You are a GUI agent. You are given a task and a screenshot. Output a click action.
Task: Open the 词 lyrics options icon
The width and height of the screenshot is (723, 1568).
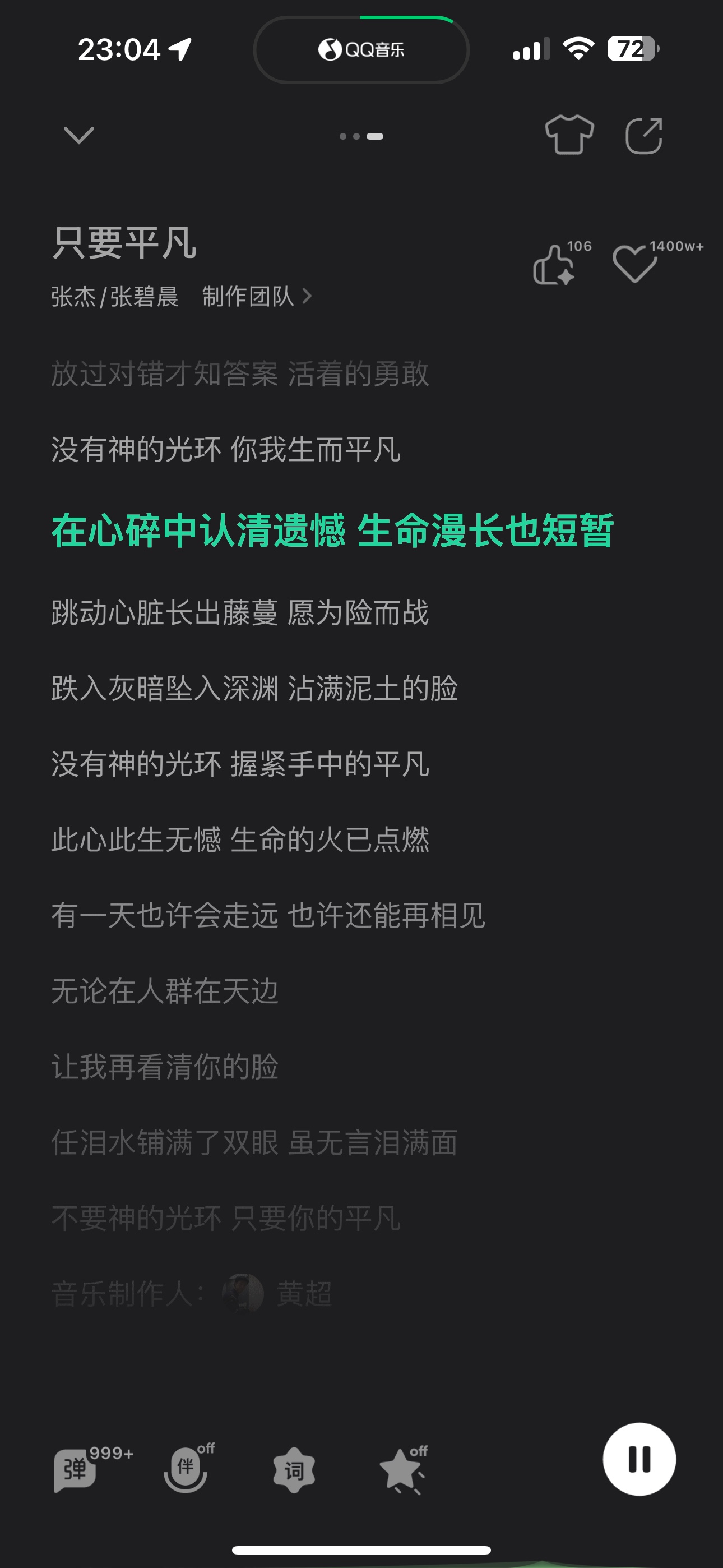click(295, 1470)
